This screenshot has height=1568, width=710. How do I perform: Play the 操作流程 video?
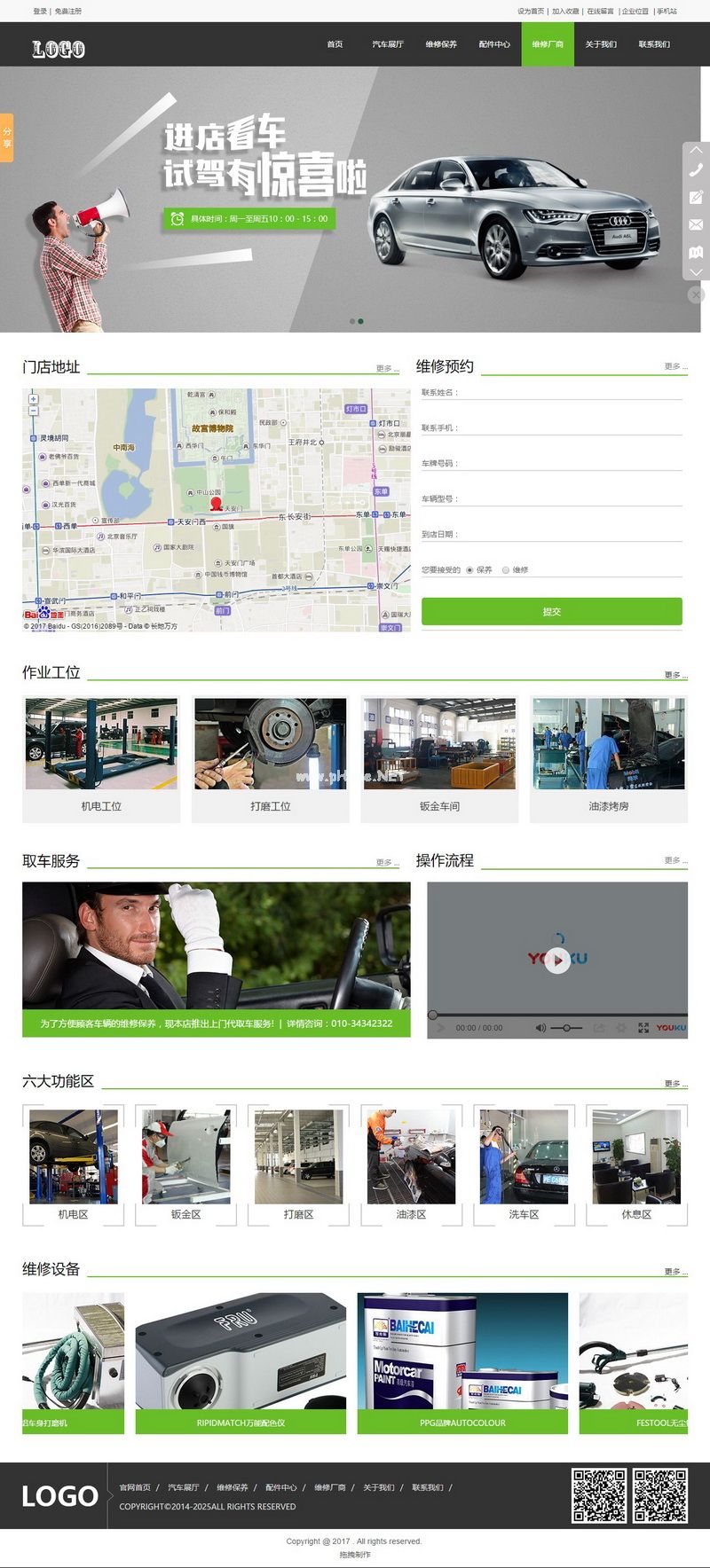tap(556, 960)
